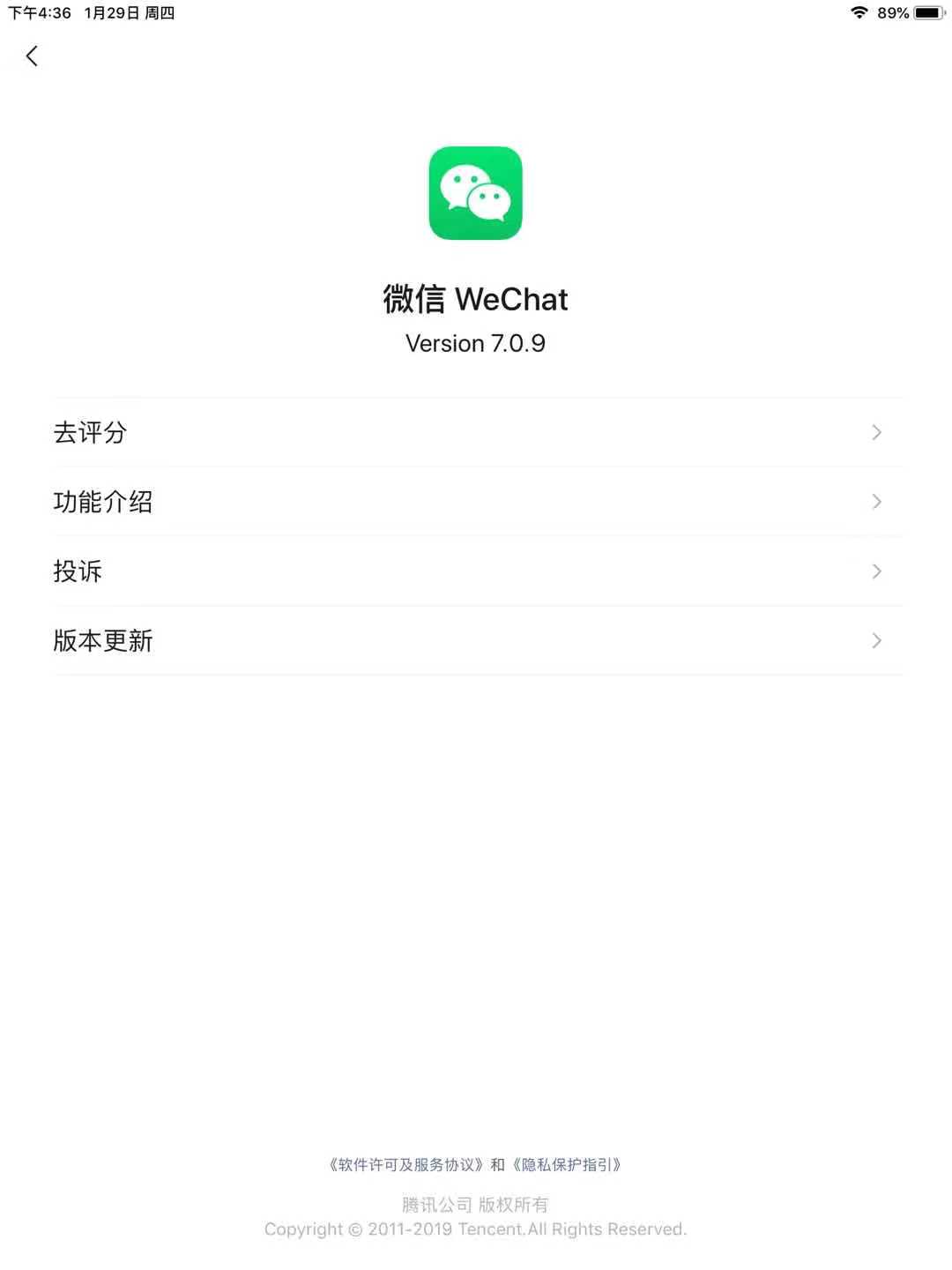Open the 《隐私保护指引》 privacy link

(567, 1165)
